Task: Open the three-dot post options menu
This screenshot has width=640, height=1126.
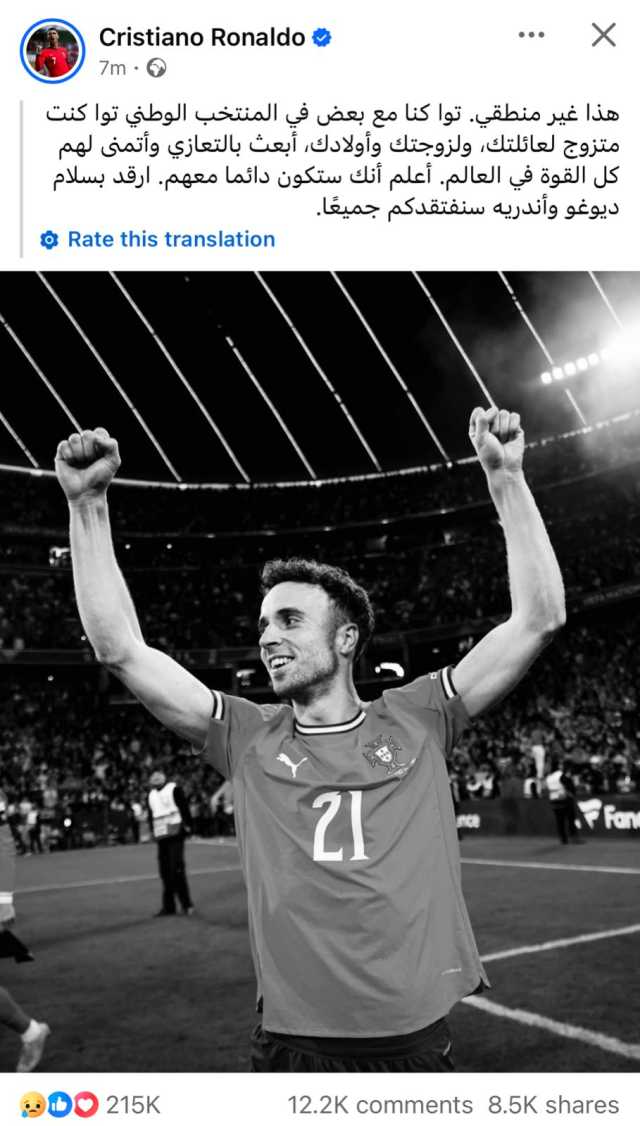Action: click(532, 34)
